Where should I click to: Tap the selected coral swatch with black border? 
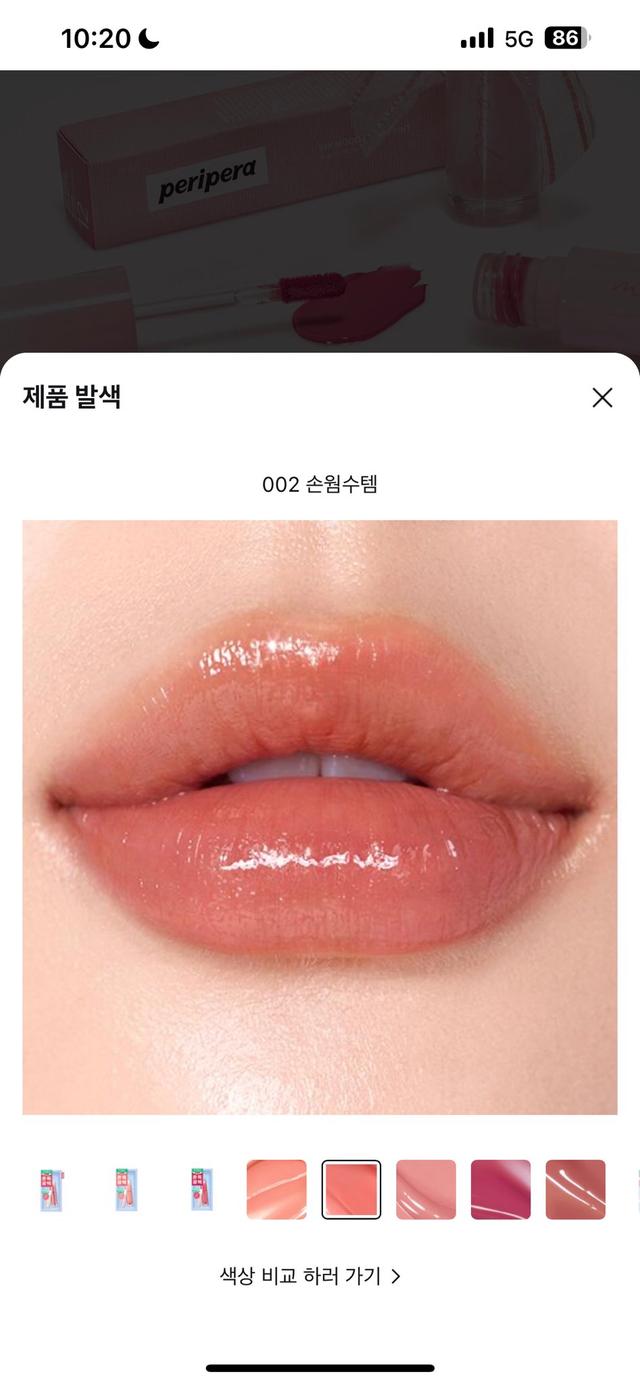351,1190
